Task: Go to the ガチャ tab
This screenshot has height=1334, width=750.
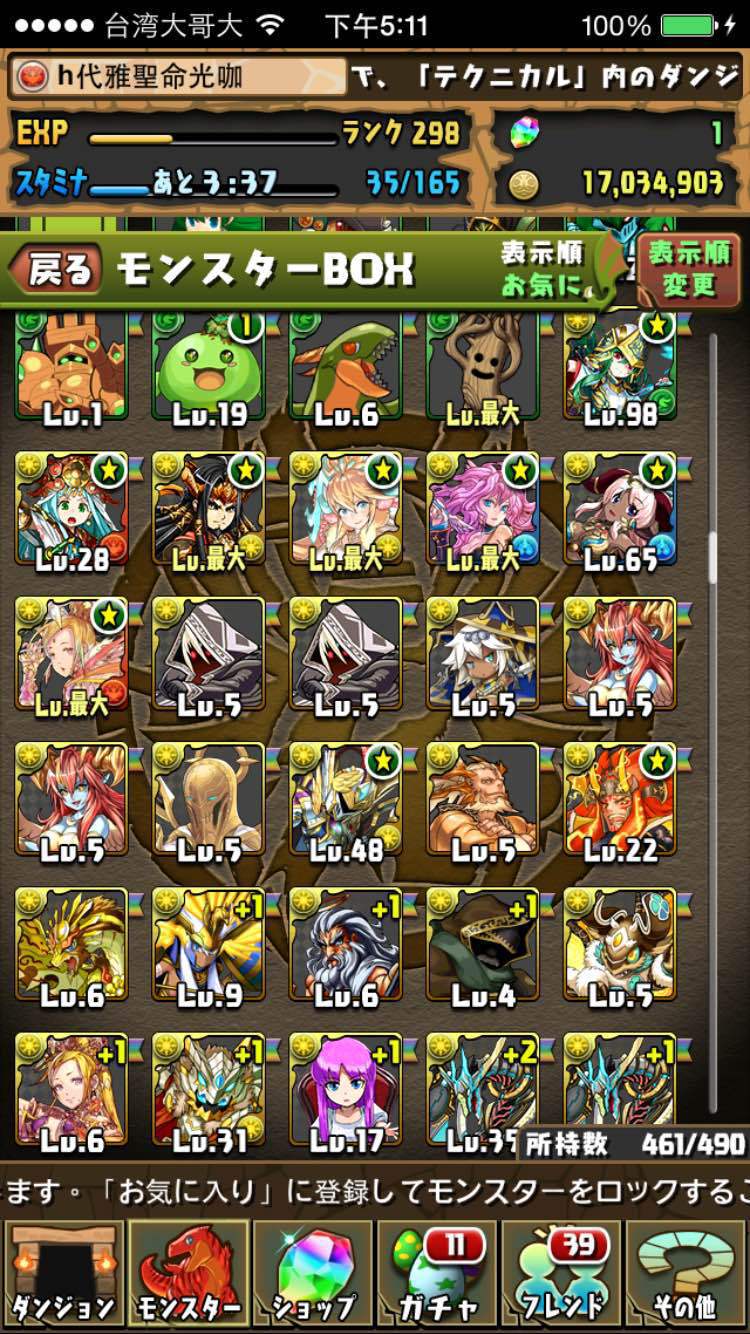Action: pos(437,1273)
